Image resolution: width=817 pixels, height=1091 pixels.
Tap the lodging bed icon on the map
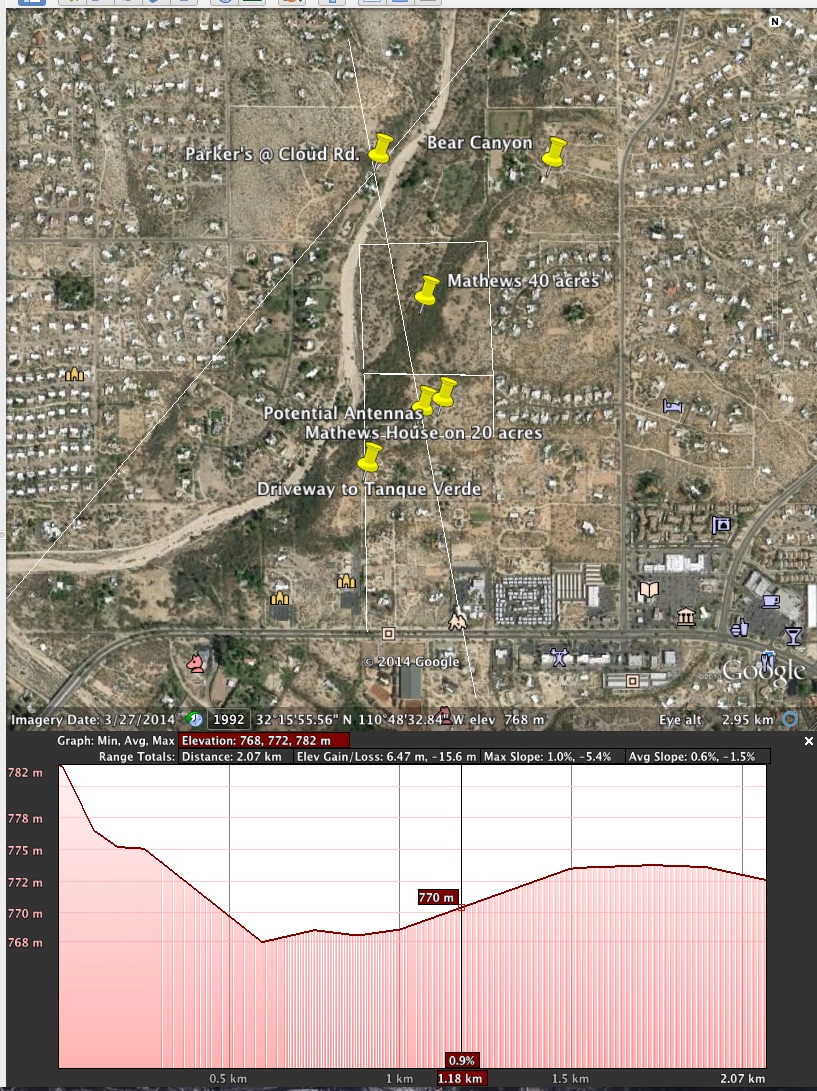click(x=672, y=405)
